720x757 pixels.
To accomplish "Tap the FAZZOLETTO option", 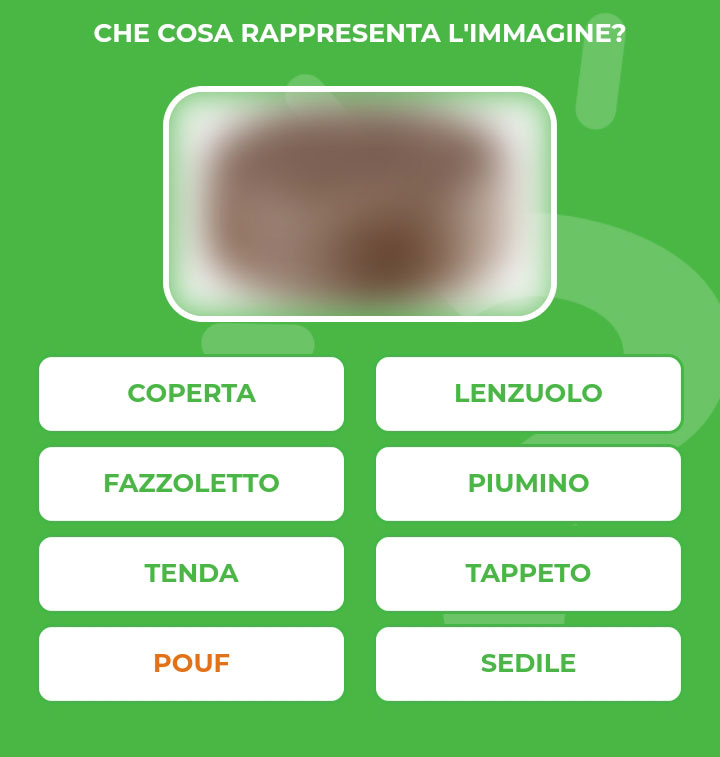I will coord(191,484).
